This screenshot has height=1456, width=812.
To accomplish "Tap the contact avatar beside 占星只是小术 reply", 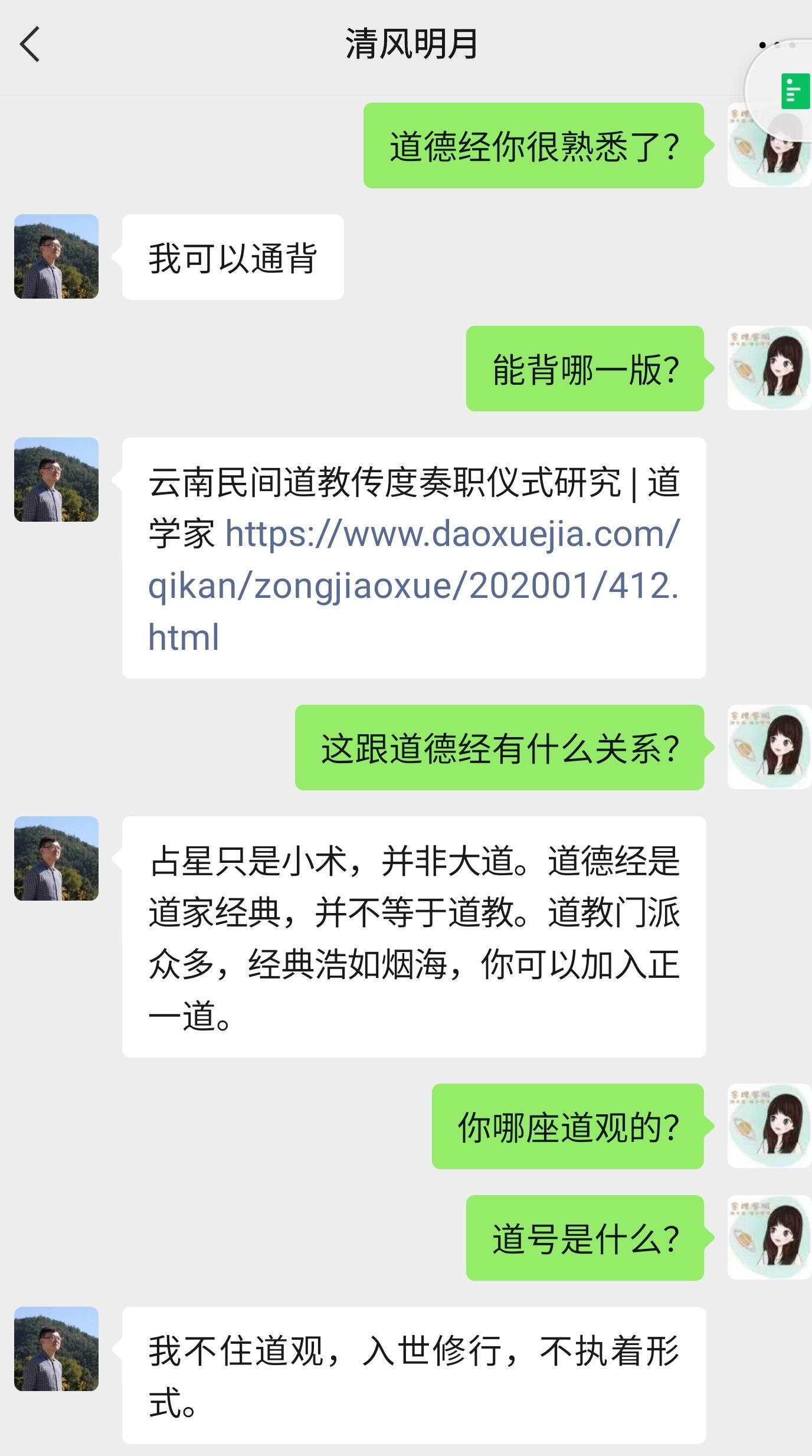I will (57, 859).
